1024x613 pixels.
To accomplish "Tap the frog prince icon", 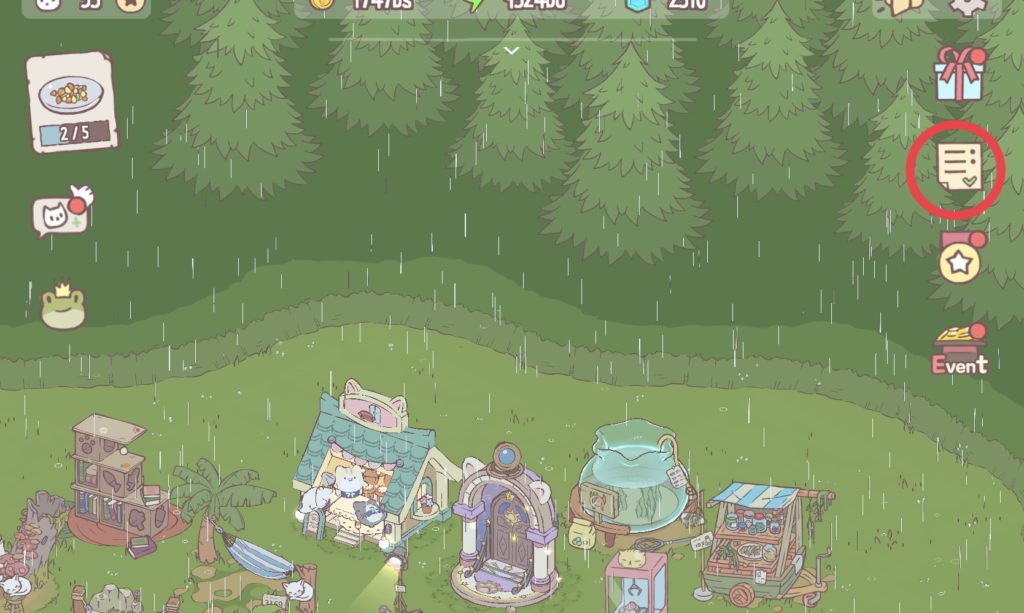I will tap(63, 305).
